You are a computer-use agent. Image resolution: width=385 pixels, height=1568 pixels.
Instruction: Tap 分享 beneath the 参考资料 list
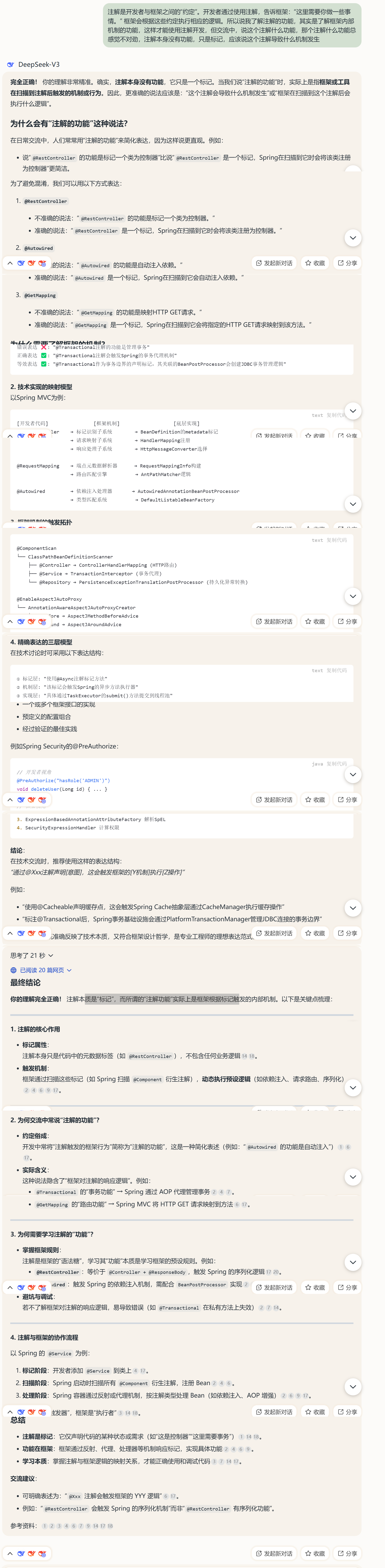point(348,1553)
